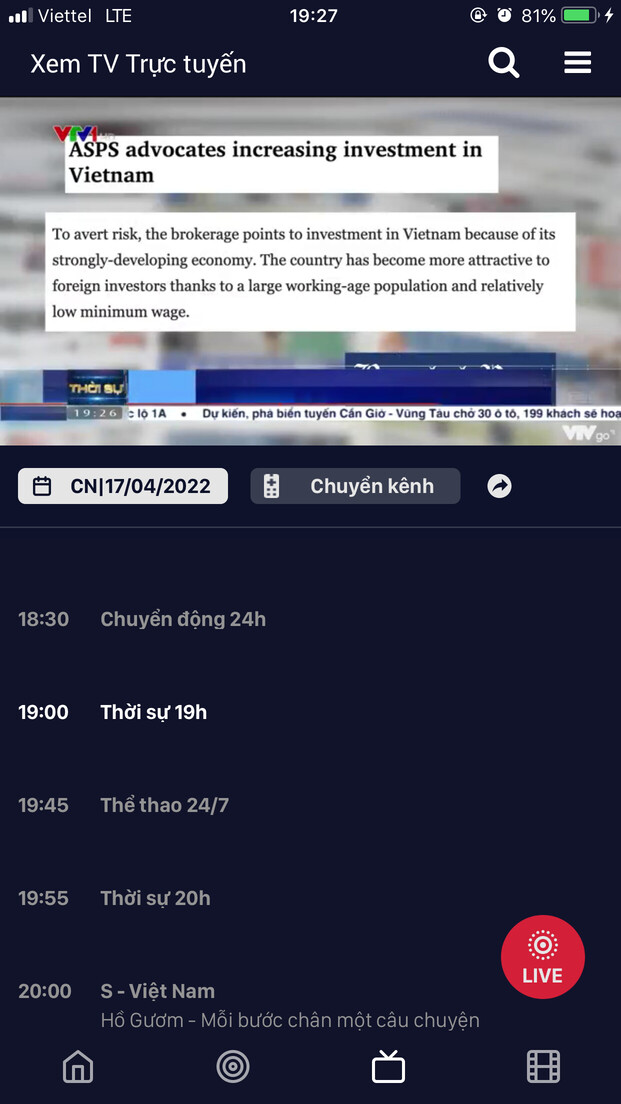Select the Chuyển động 24h program
The image size is (621, 1104).
pyautogui.click(x=183, y=619)
